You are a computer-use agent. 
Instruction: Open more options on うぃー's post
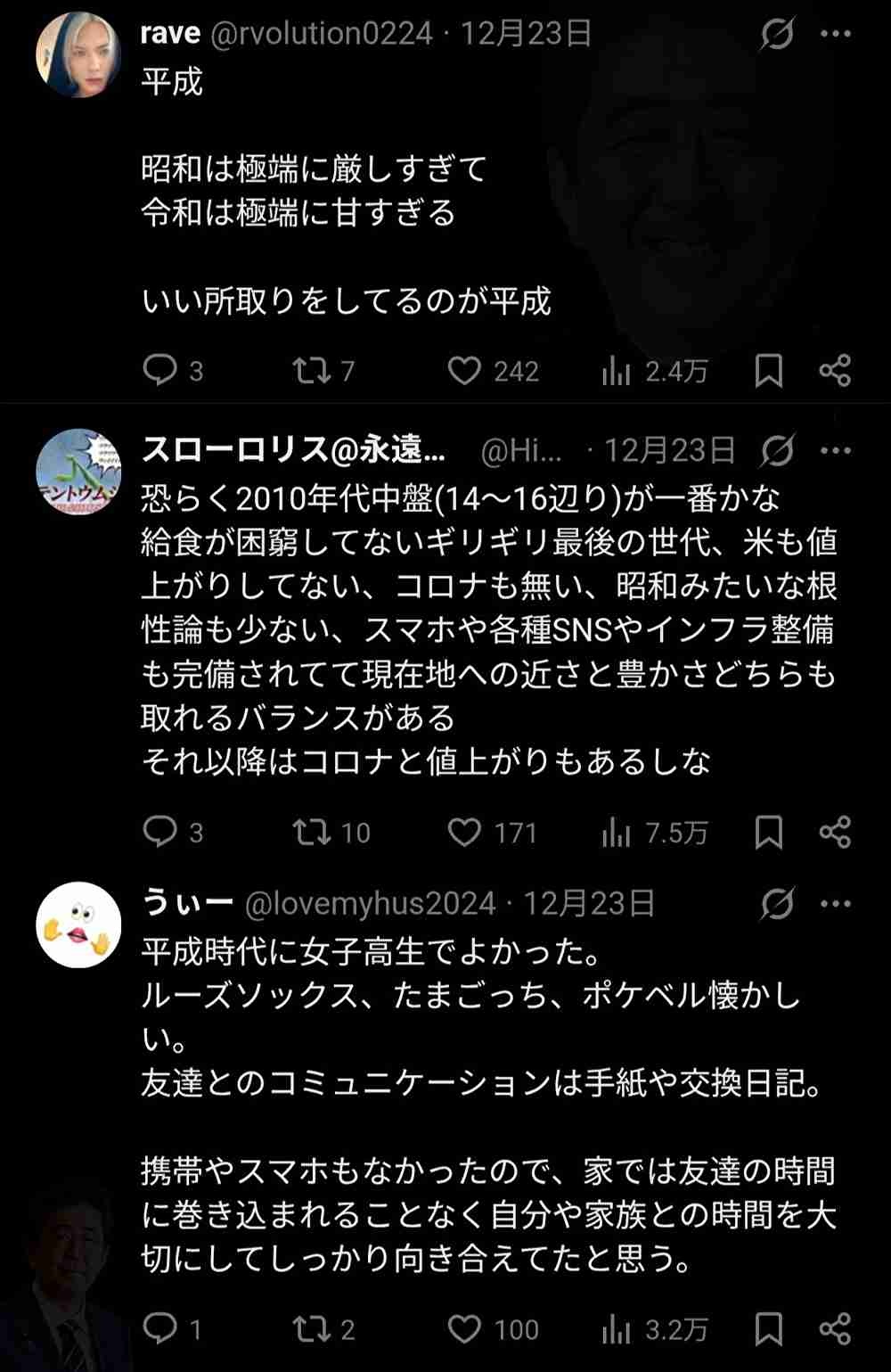pyautogui.click(x=835, y=904)
